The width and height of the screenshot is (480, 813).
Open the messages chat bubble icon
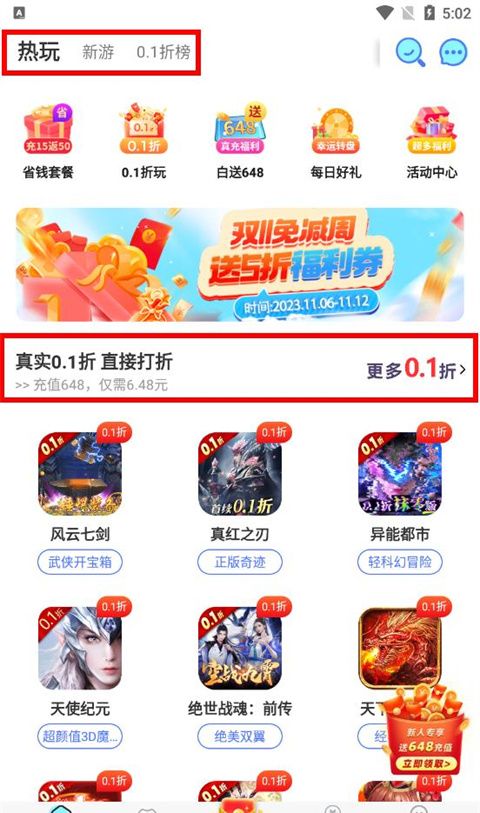tap(453, 52)
